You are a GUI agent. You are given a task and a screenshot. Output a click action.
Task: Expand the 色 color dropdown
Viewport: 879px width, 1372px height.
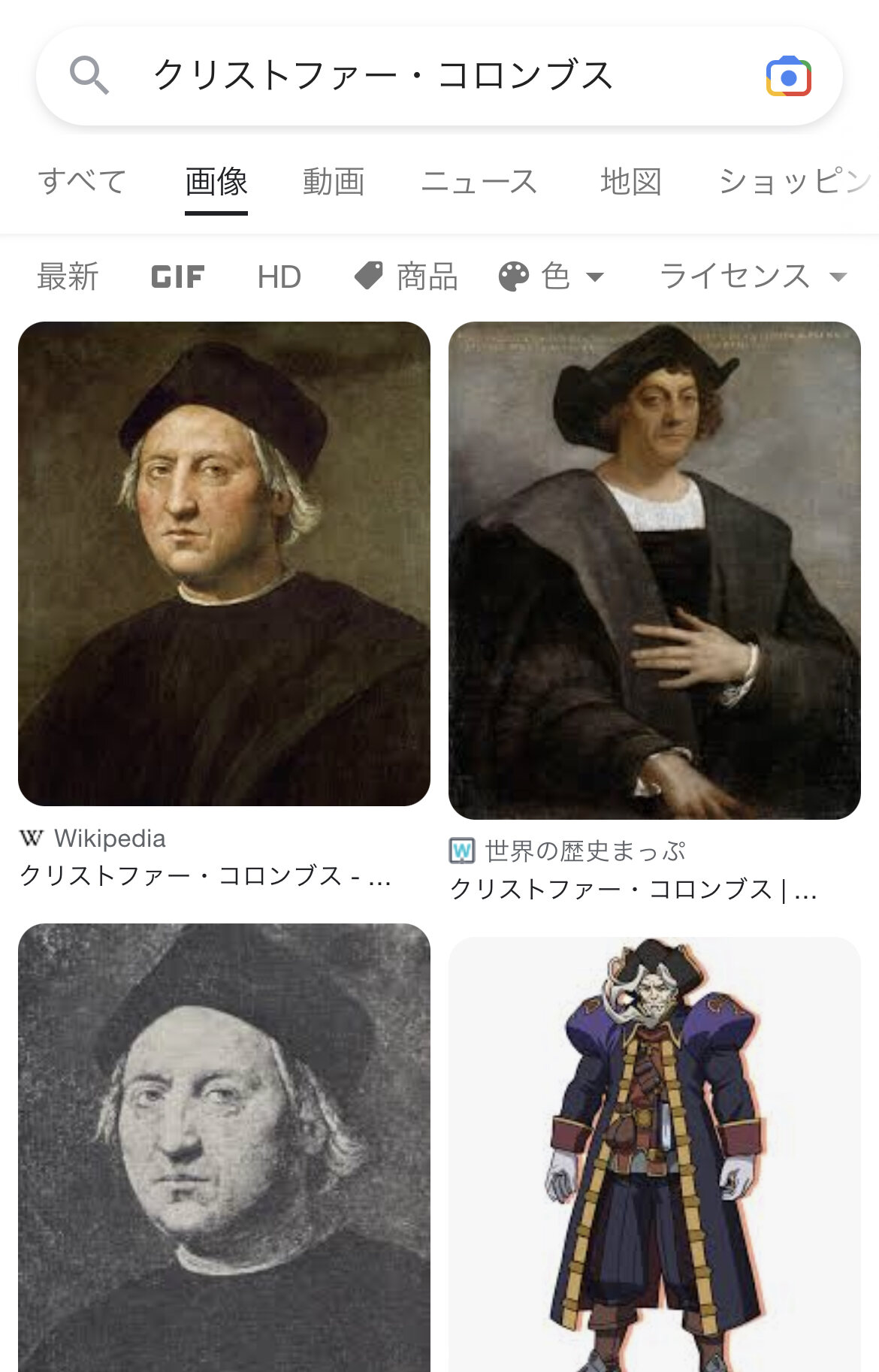click(551, 277)
